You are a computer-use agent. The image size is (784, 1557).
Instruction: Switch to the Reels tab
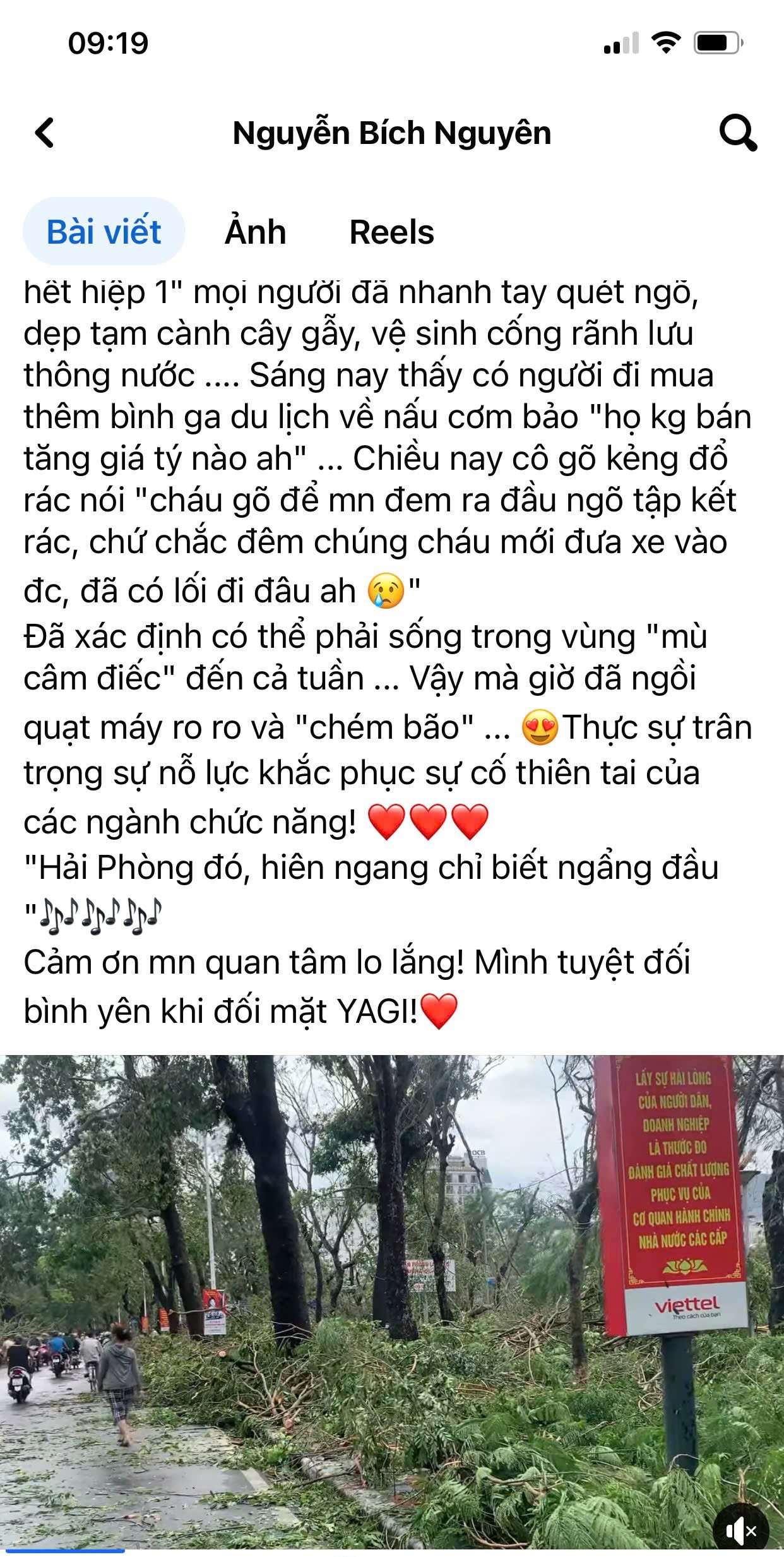(x=391, y=232)
